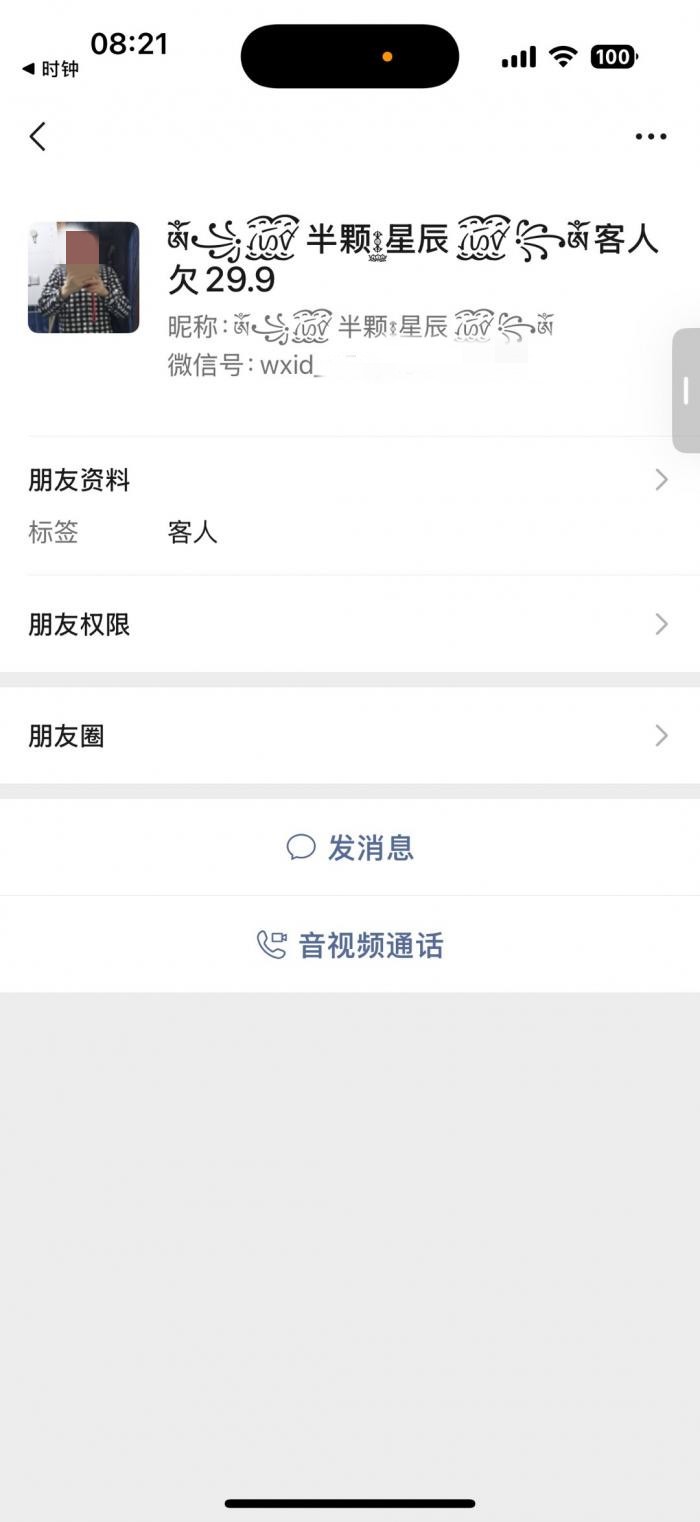This screenshot has width=700, height=1522.
Task: View the contact's profile photo
Action: 83,277
